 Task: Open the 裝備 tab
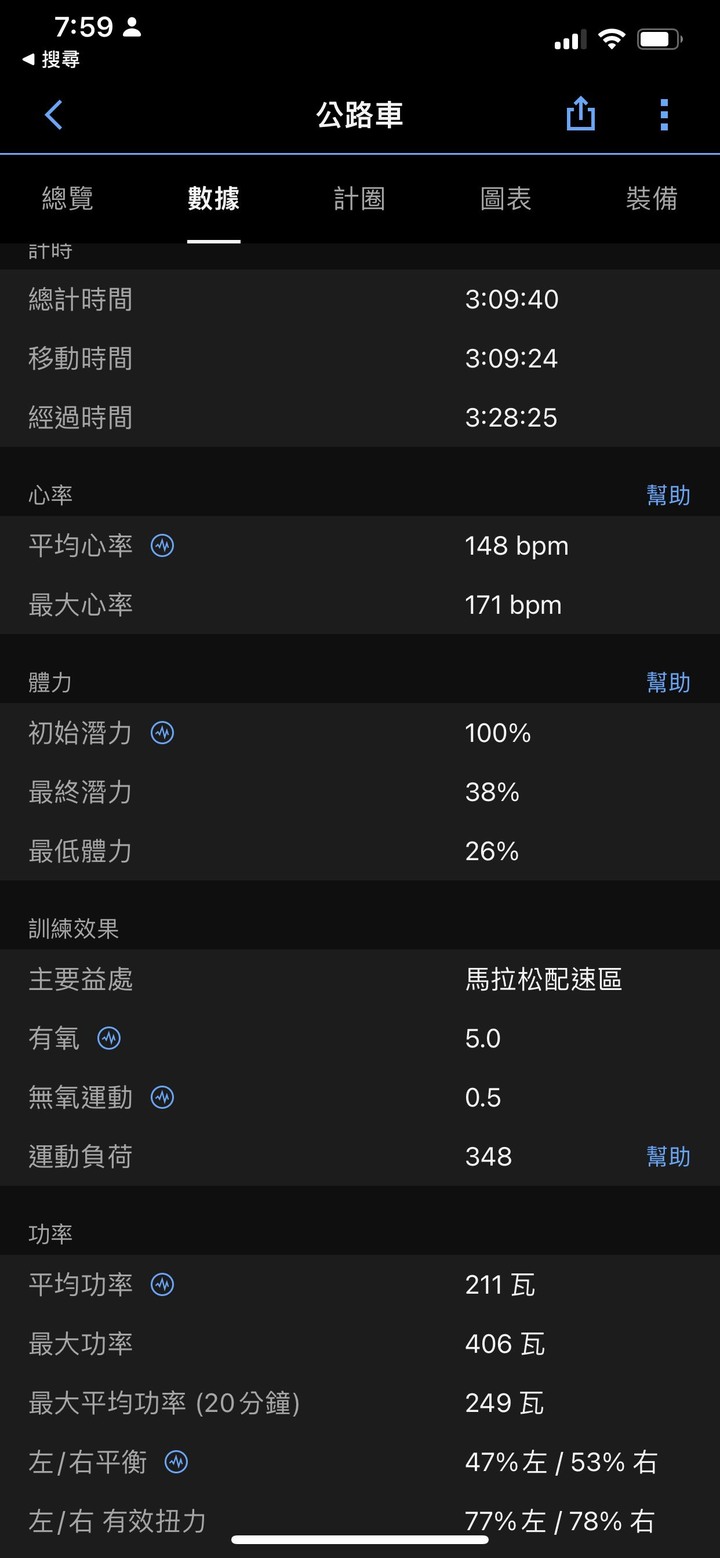[651, 199]
